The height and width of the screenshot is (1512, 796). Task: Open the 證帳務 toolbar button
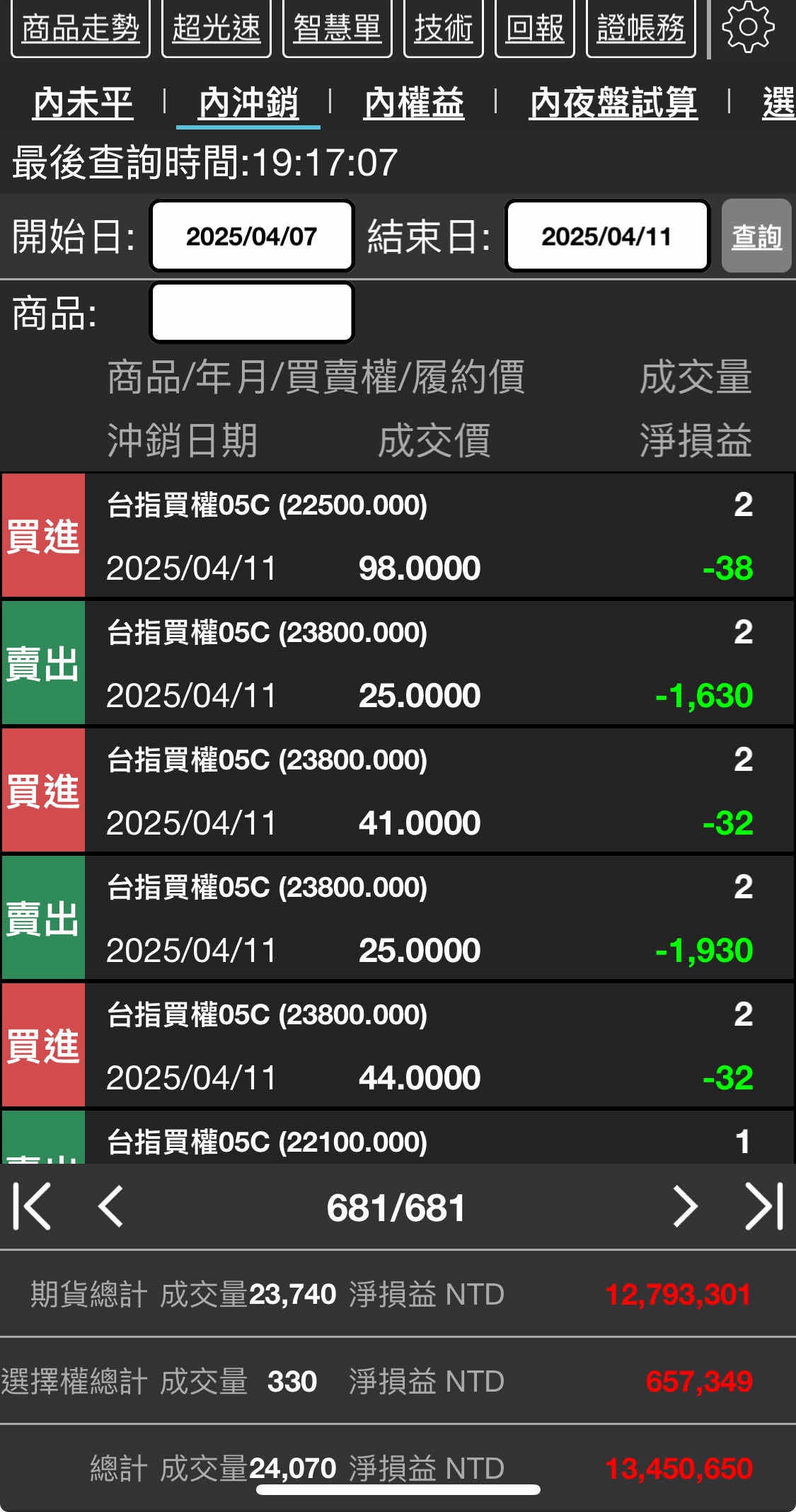click(x=641, y=28)
